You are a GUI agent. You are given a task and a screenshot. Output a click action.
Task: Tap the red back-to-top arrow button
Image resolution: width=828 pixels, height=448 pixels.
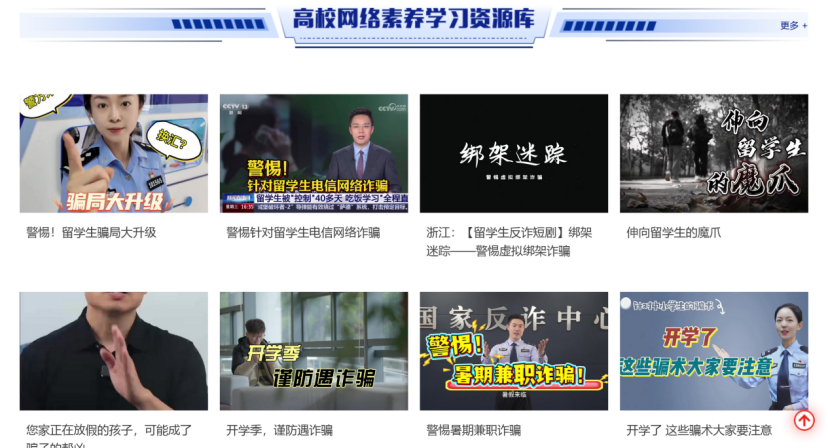point(804,420)
